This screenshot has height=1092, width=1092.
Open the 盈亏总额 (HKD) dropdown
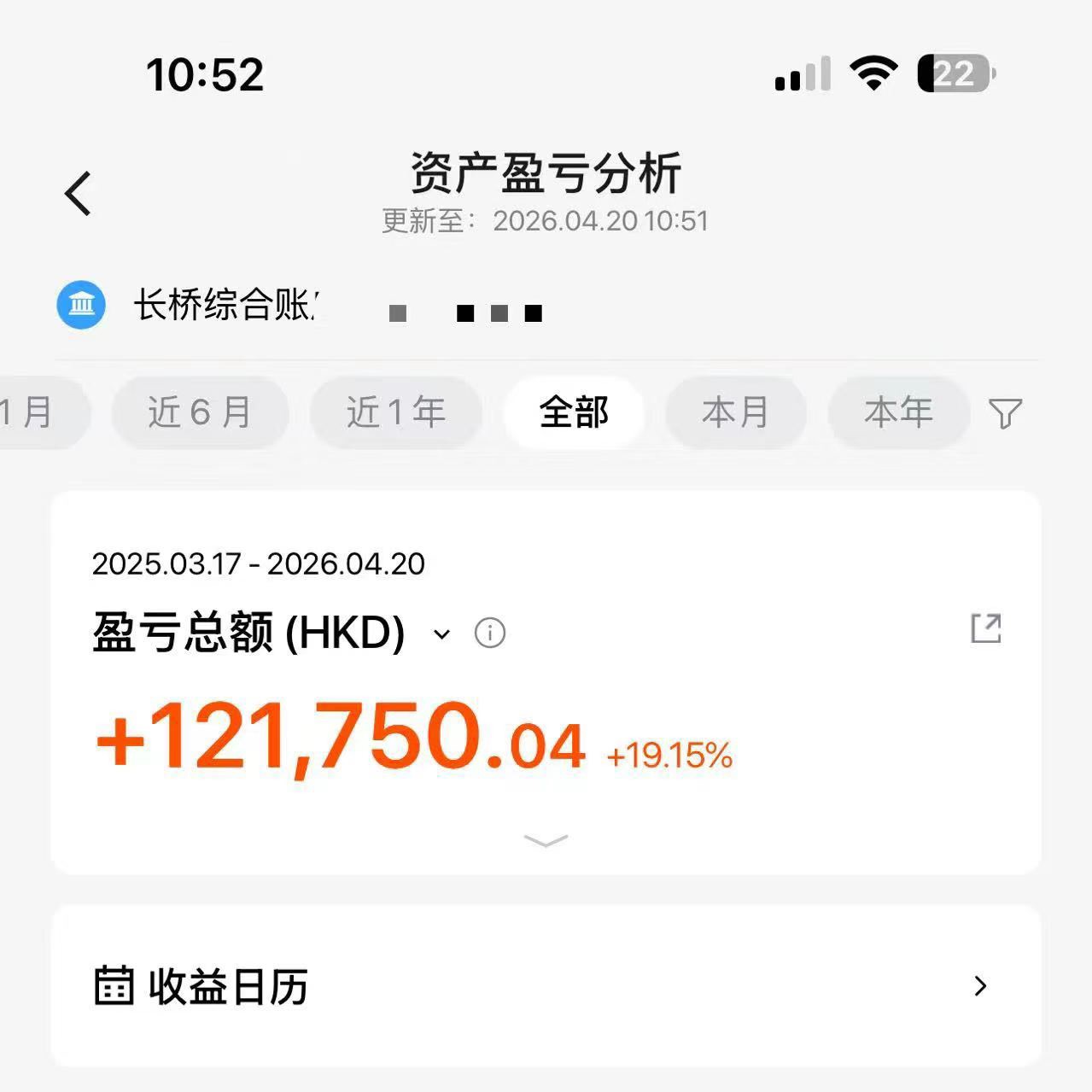pos(441,634)
